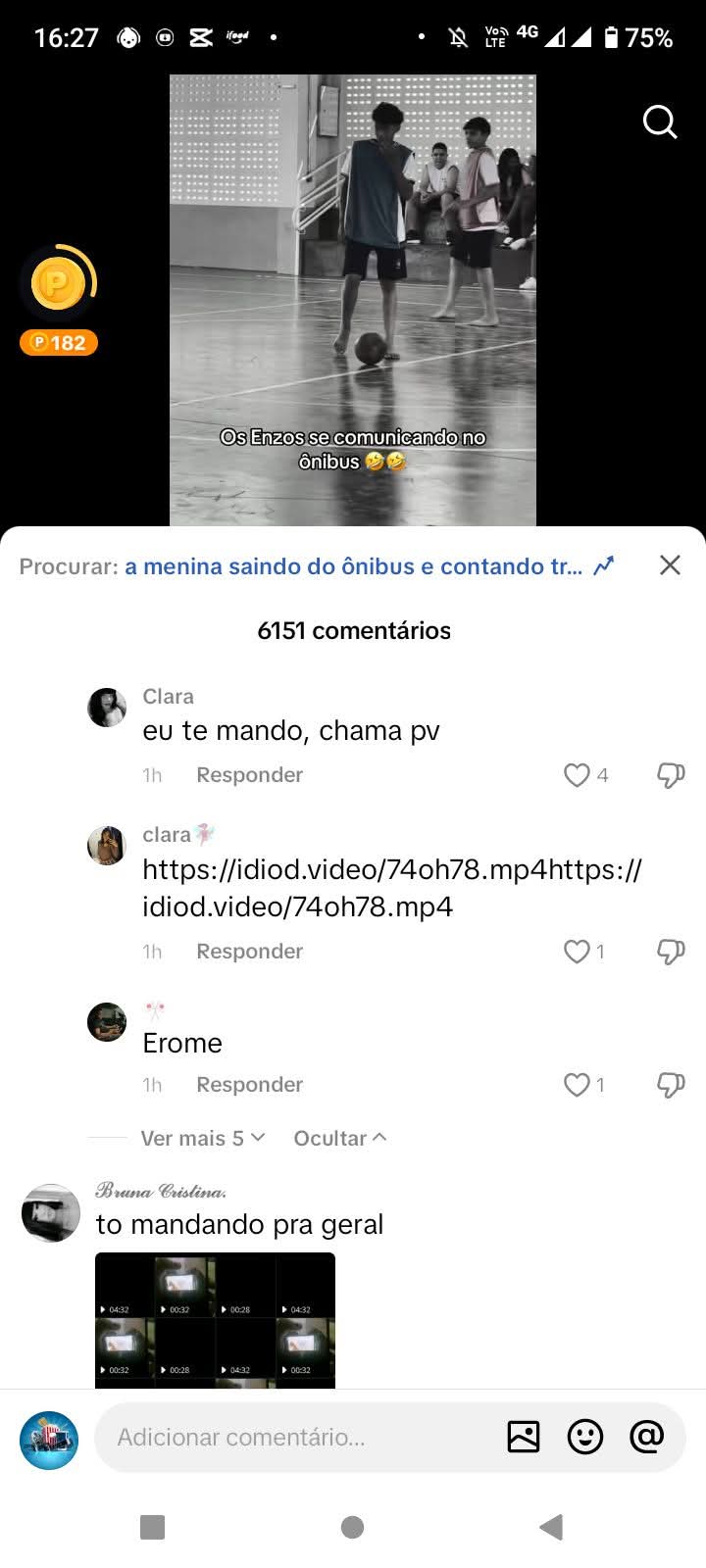The height and width of the screenshot is (1568, 706).
Task: Open the emoji picker
Action: [585, 1437]
